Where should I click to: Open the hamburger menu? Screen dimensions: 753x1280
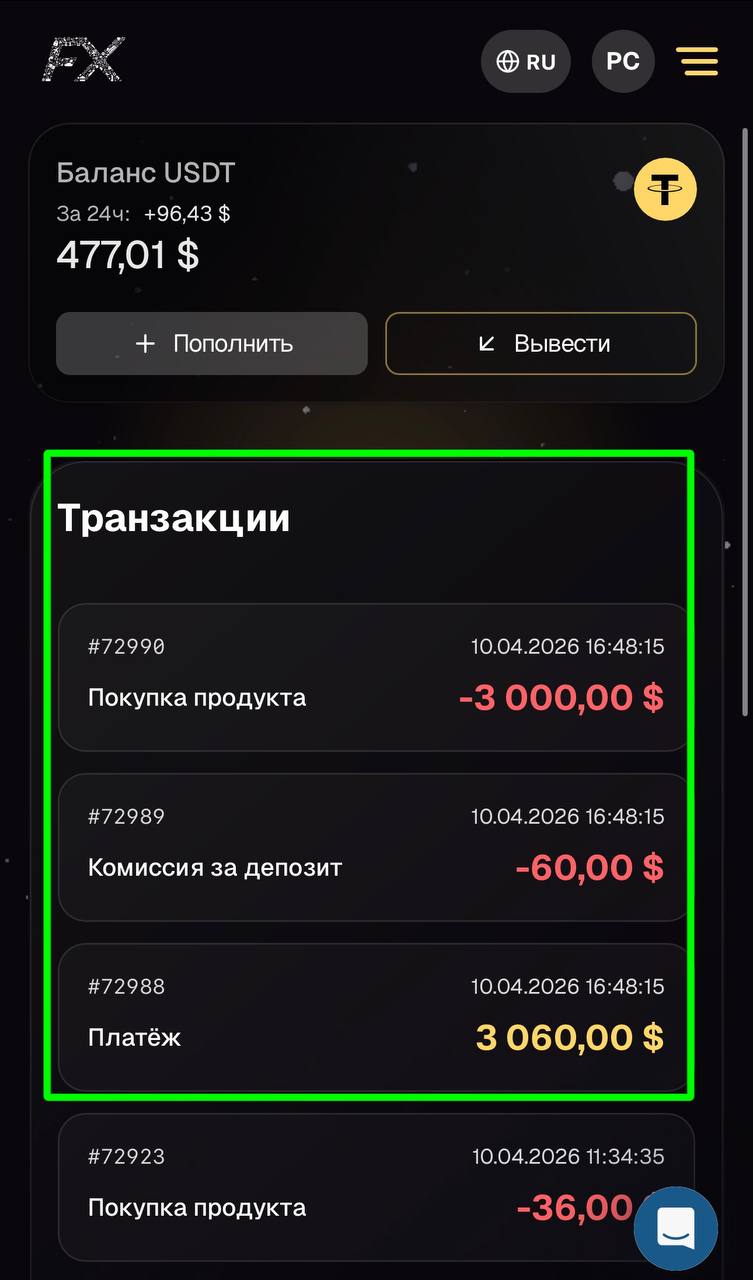click(697, 61)
